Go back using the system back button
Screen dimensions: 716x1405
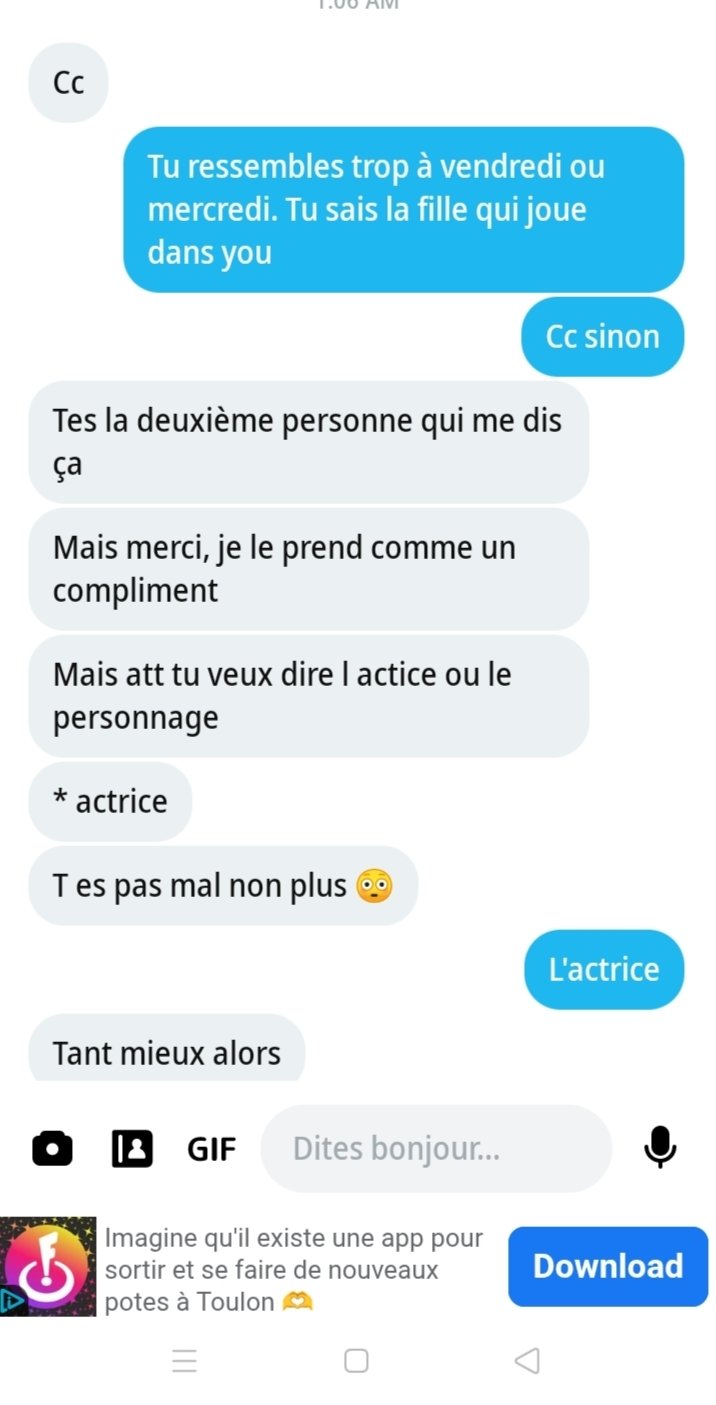click(527, 1360)
